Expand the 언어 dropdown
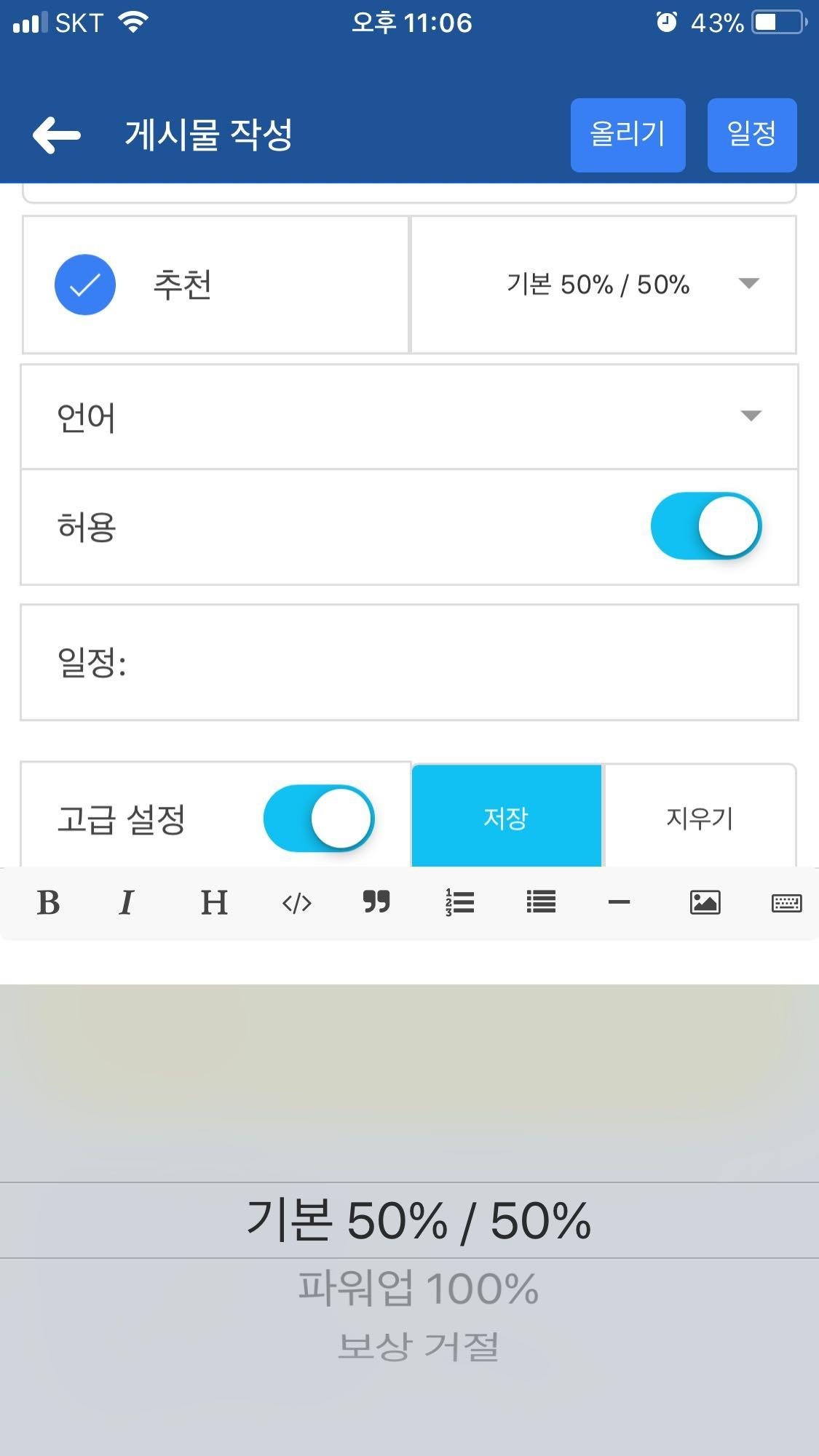Viewport: 819px width, 1456px height. coord(409,417)
